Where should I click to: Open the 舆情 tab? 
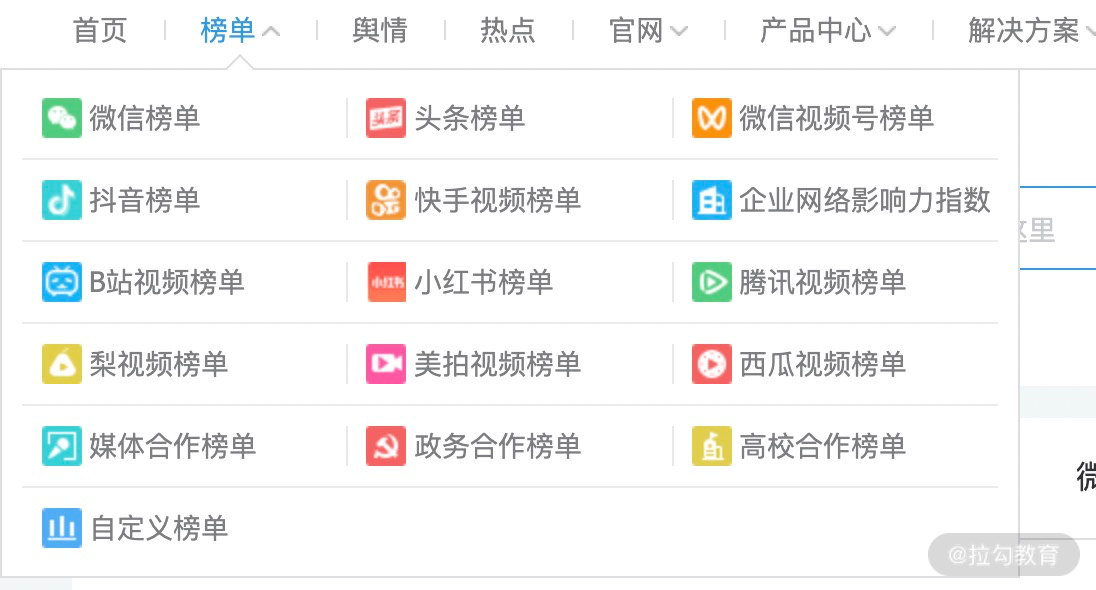coord(380,31)
